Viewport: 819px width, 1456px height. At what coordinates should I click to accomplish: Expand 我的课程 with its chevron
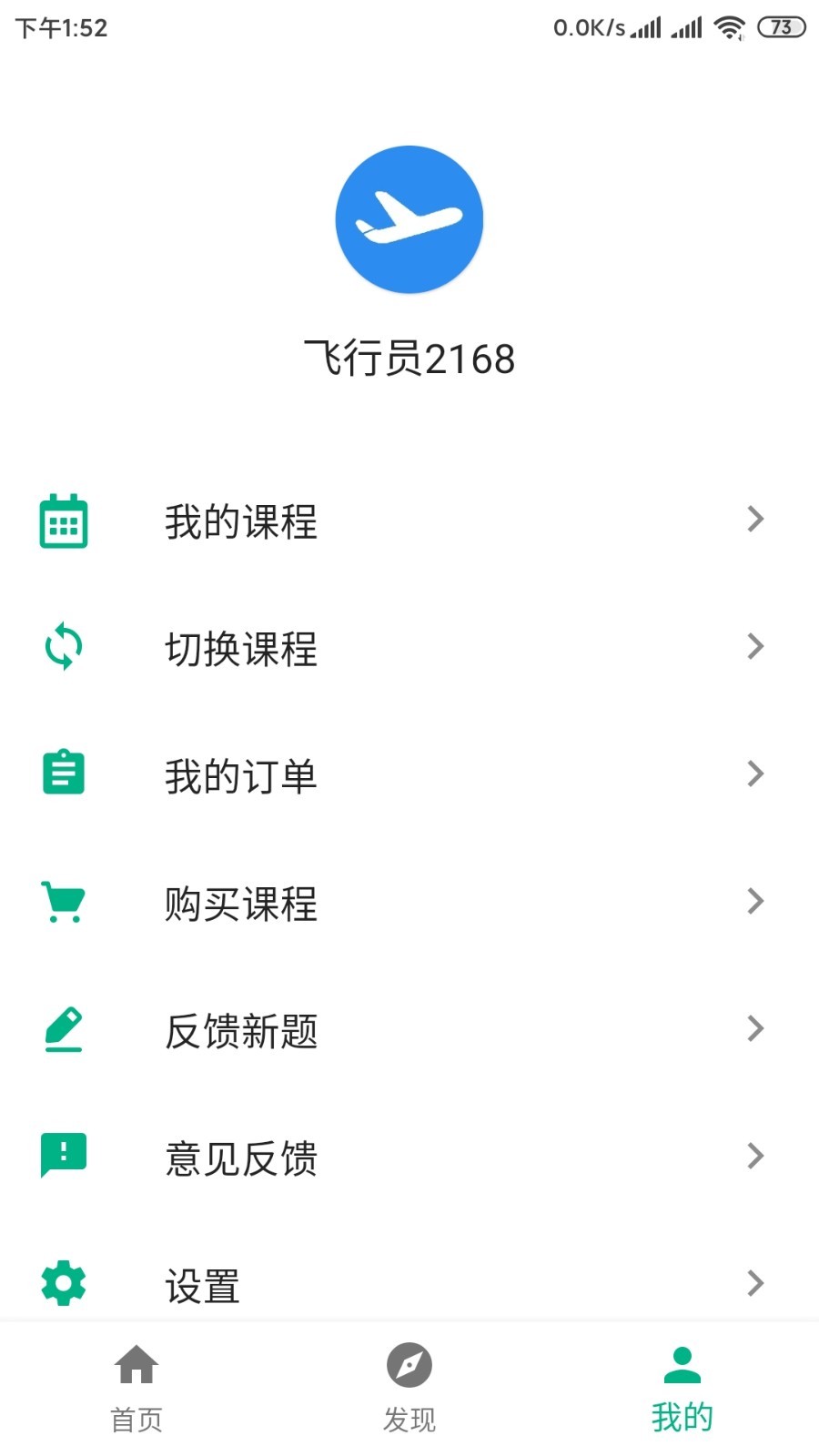pyautogui.click(x=755, y=519)
